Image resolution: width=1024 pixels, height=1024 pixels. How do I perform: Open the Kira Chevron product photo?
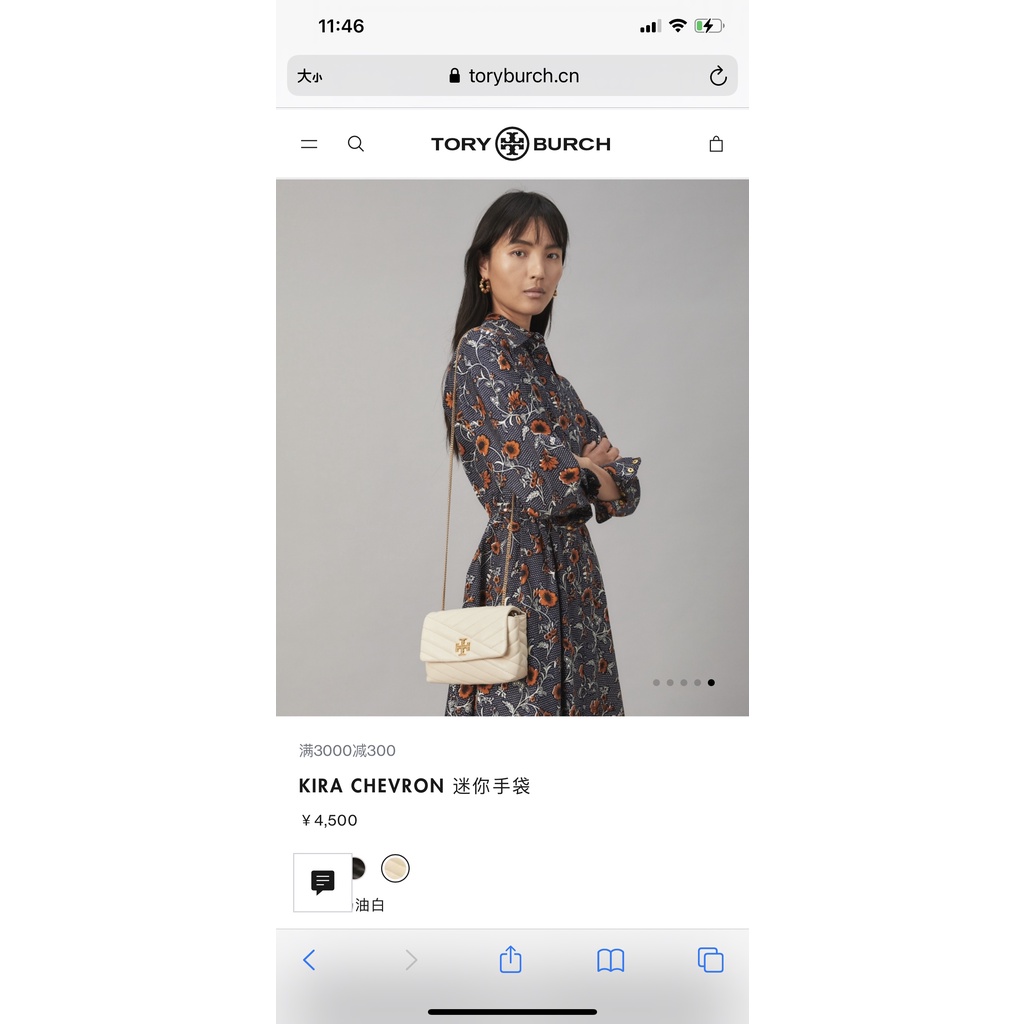point(512,447)
